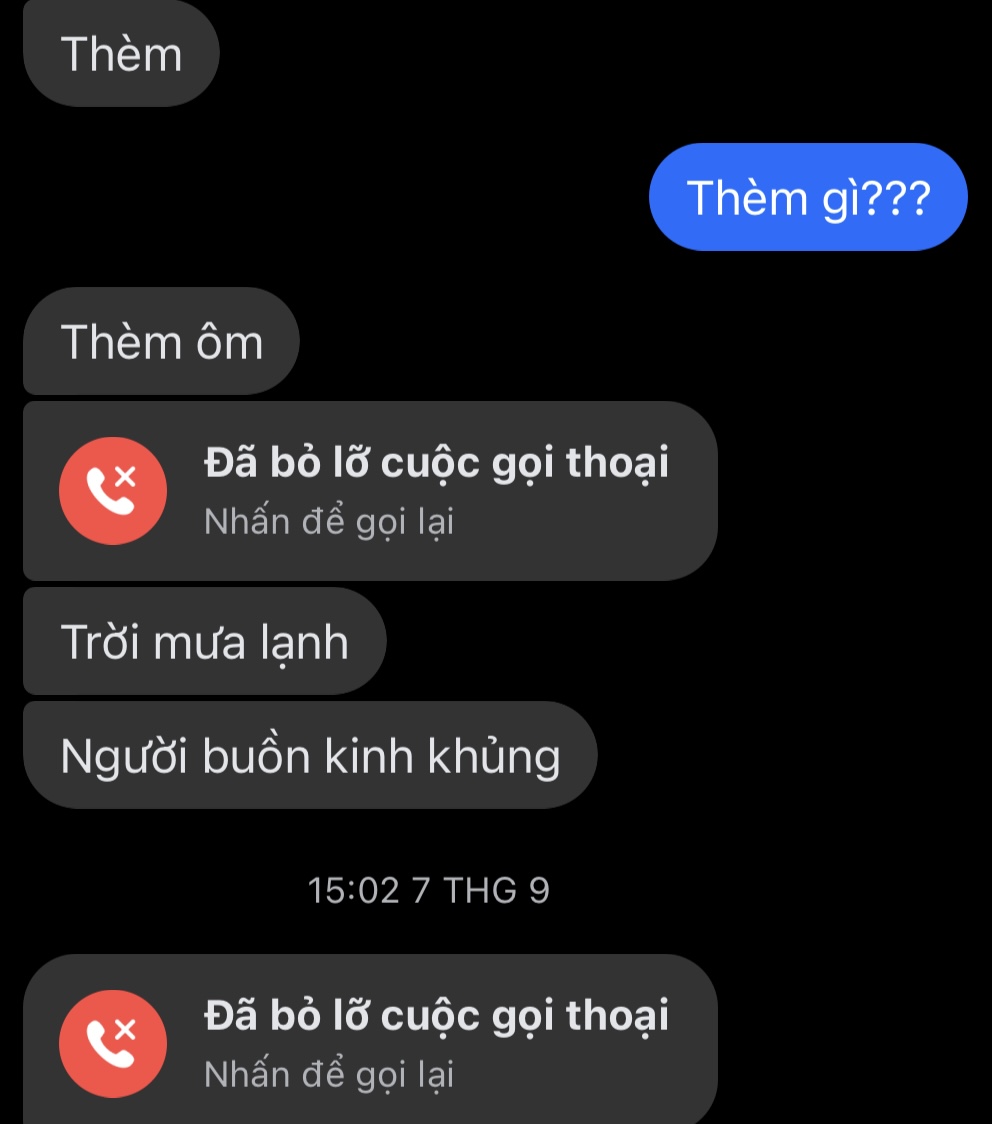Call back from missed call under "Thèm ôm"
Screen dimensions: 992x1124
(370, 490)
